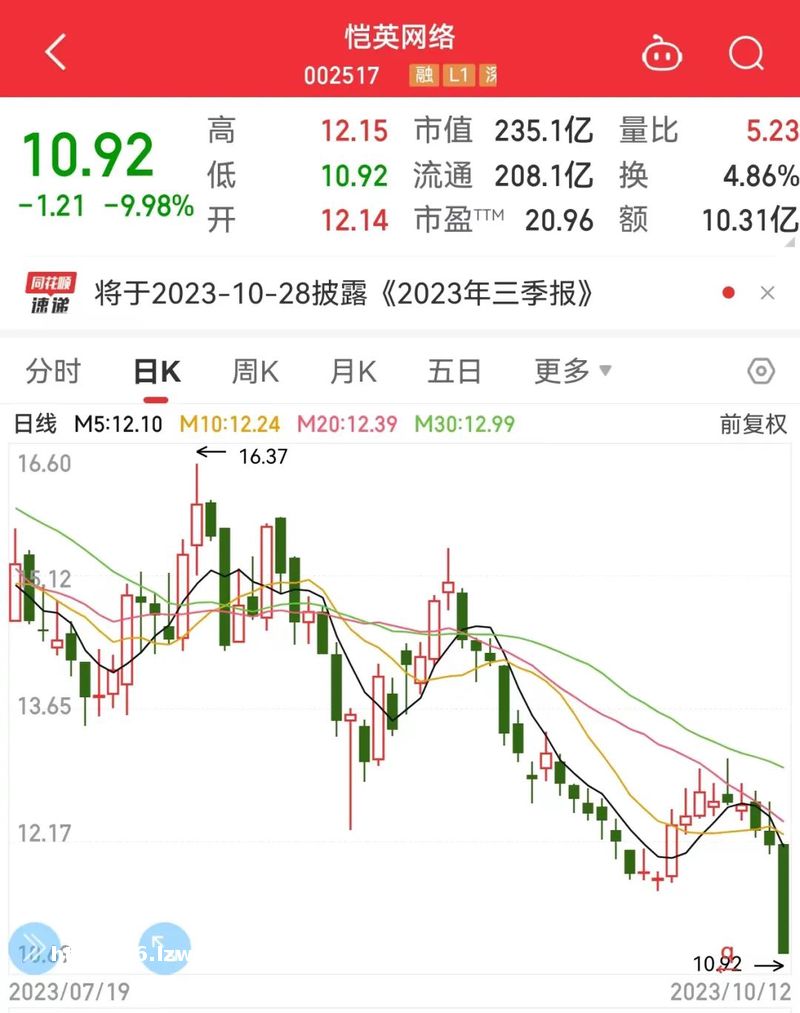Open chart settings via the target icon
The width and height of the screenshot is (800, 1013).
click(x=761, y=370)
